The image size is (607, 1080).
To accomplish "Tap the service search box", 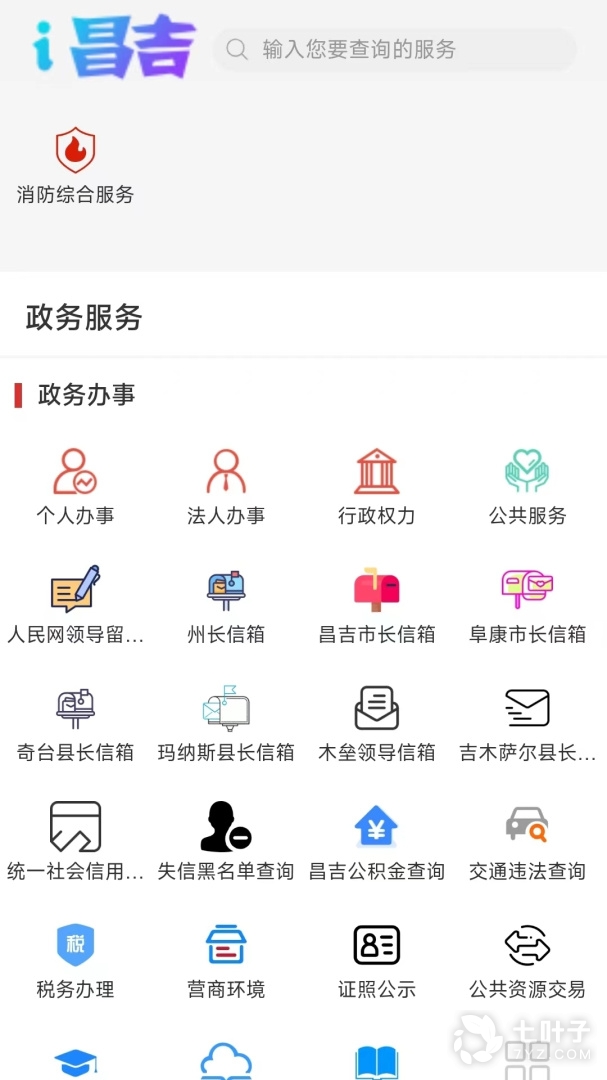I will (395, 49).
